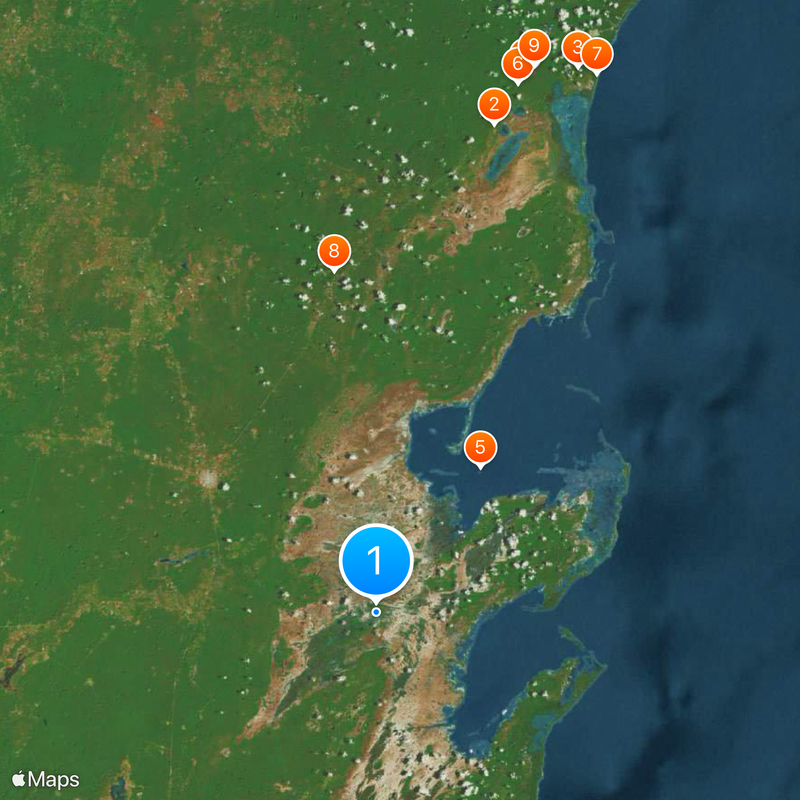This screenshot has width=800, height=800.
Task: Open orange map pin number 8
Action: (334, 251)
